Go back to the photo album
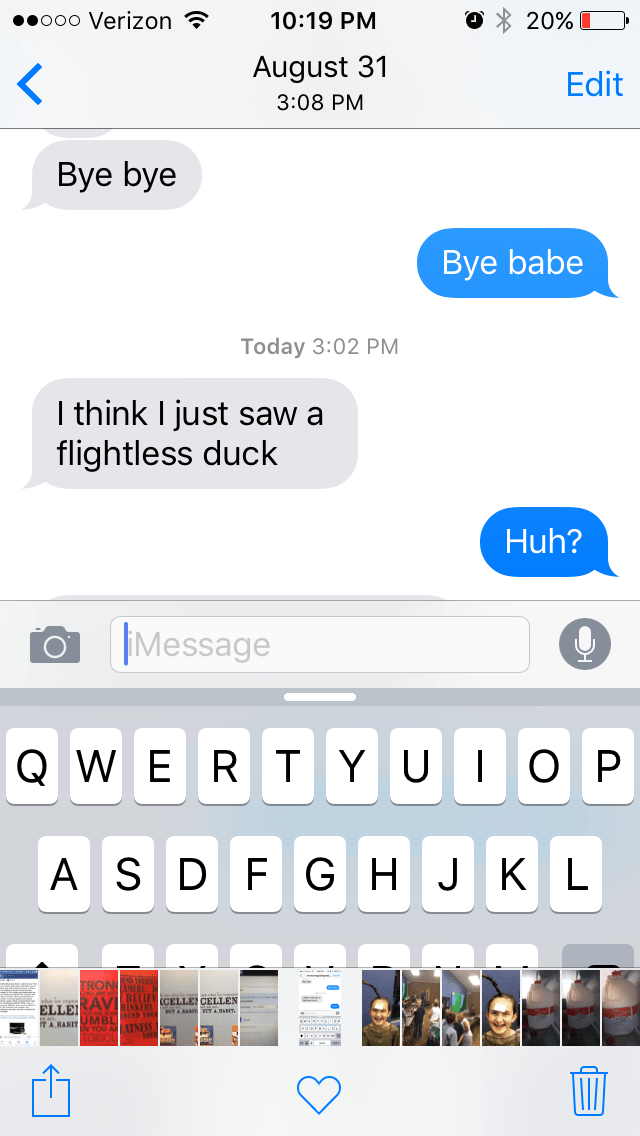Screen dimensions: 640x1136 tap(31, 85)
